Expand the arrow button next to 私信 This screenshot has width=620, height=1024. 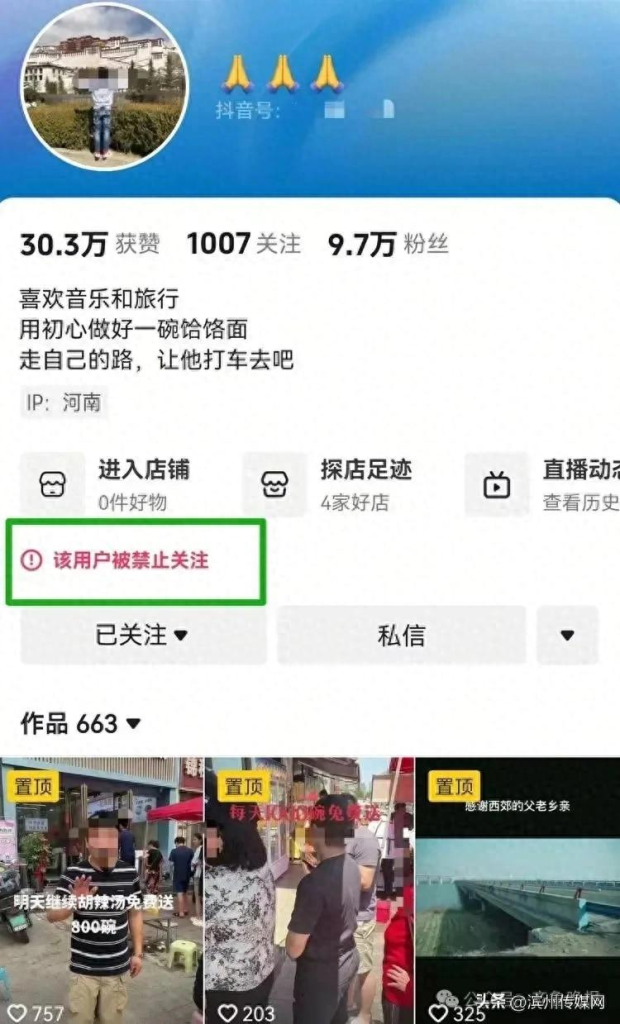click(x=567, y=635)
